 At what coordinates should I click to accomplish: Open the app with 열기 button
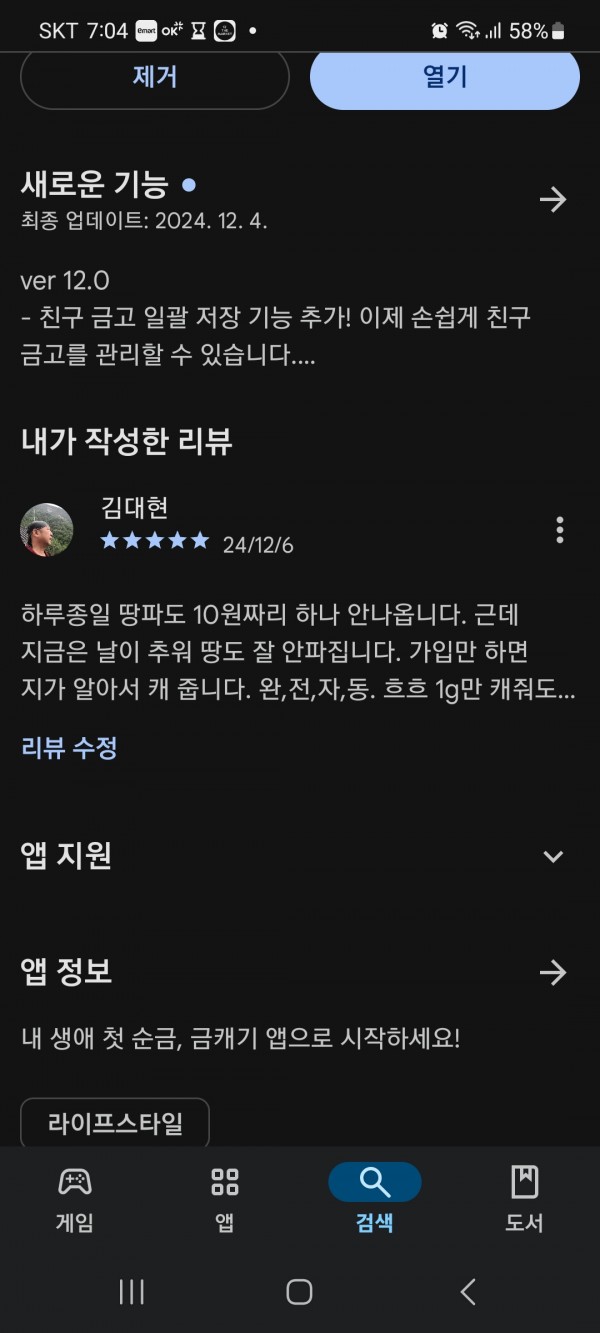click(x=444, y=78)
